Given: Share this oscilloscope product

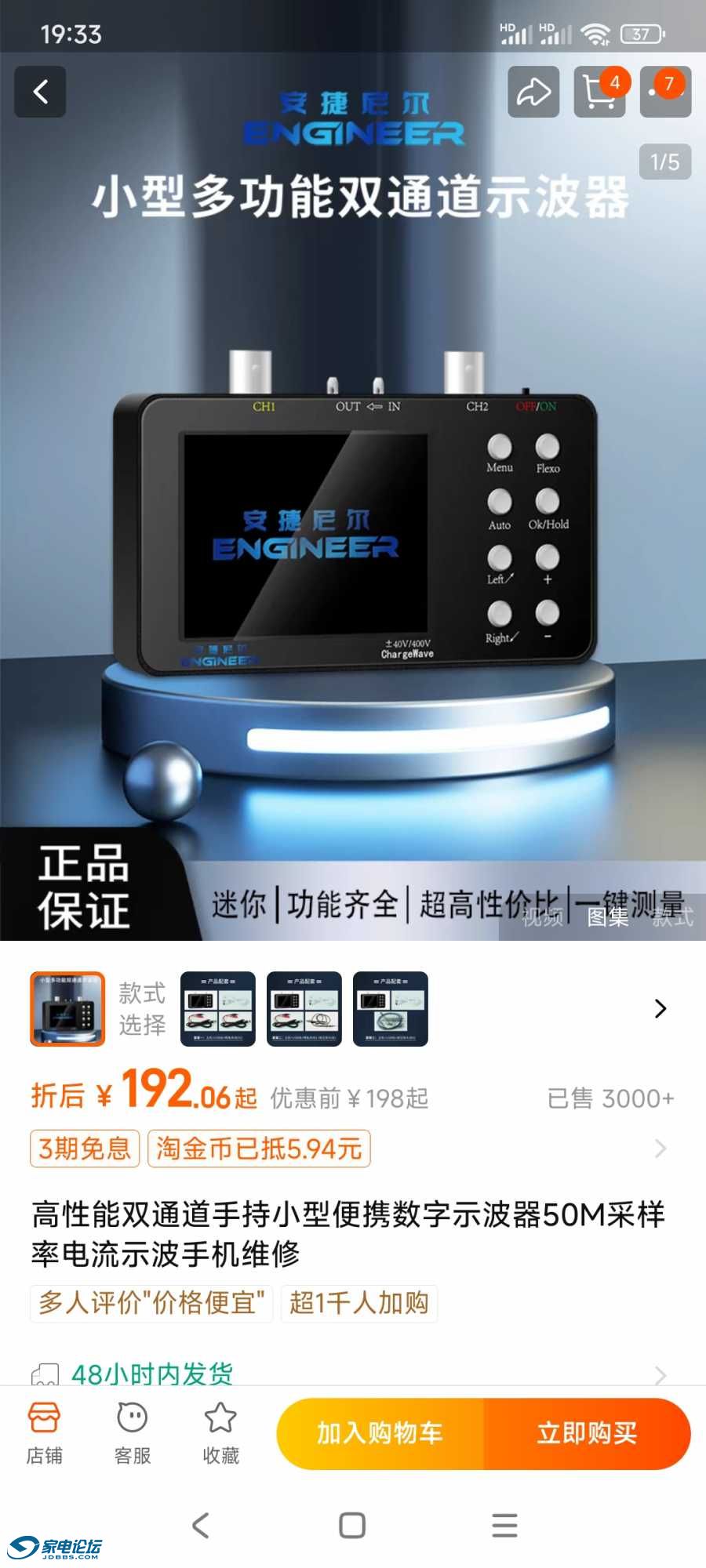Looking at the screenshot, I should [533, 92].
